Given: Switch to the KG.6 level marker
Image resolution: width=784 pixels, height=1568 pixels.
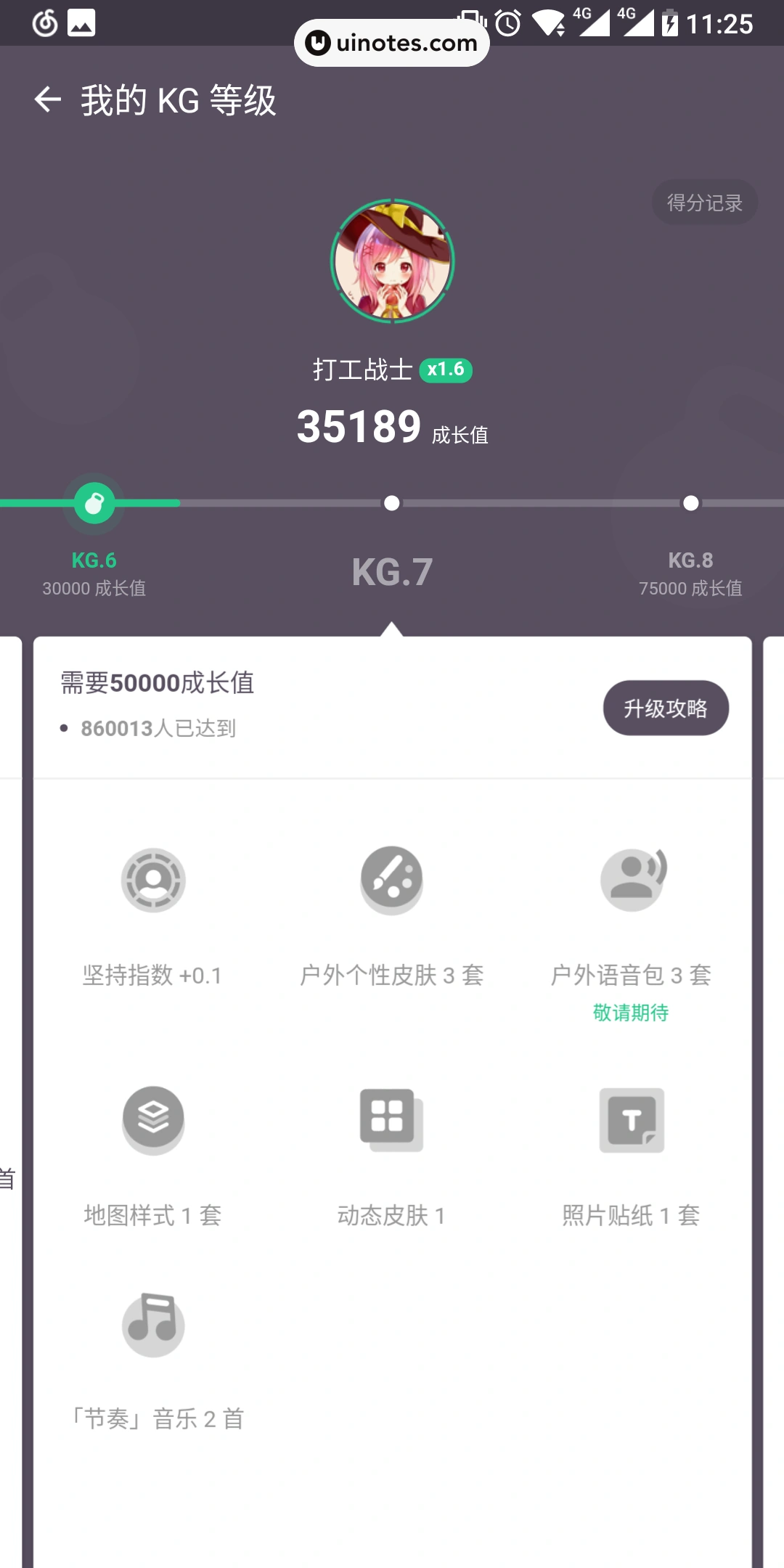Looking at the screenshot, I should (92, 560).
